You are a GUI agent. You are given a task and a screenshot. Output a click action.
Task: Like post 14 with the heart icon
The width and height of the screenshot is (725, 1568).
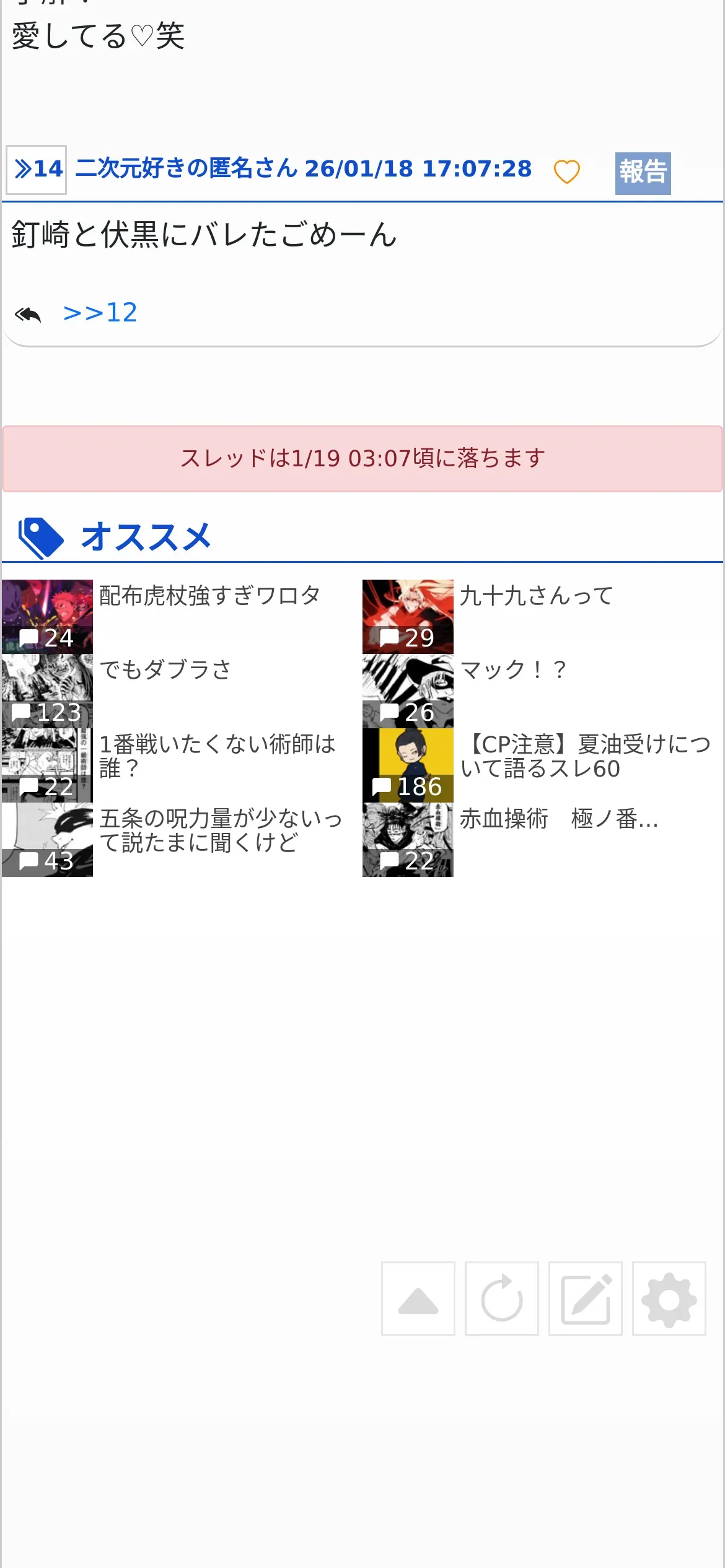click(566, 172)
